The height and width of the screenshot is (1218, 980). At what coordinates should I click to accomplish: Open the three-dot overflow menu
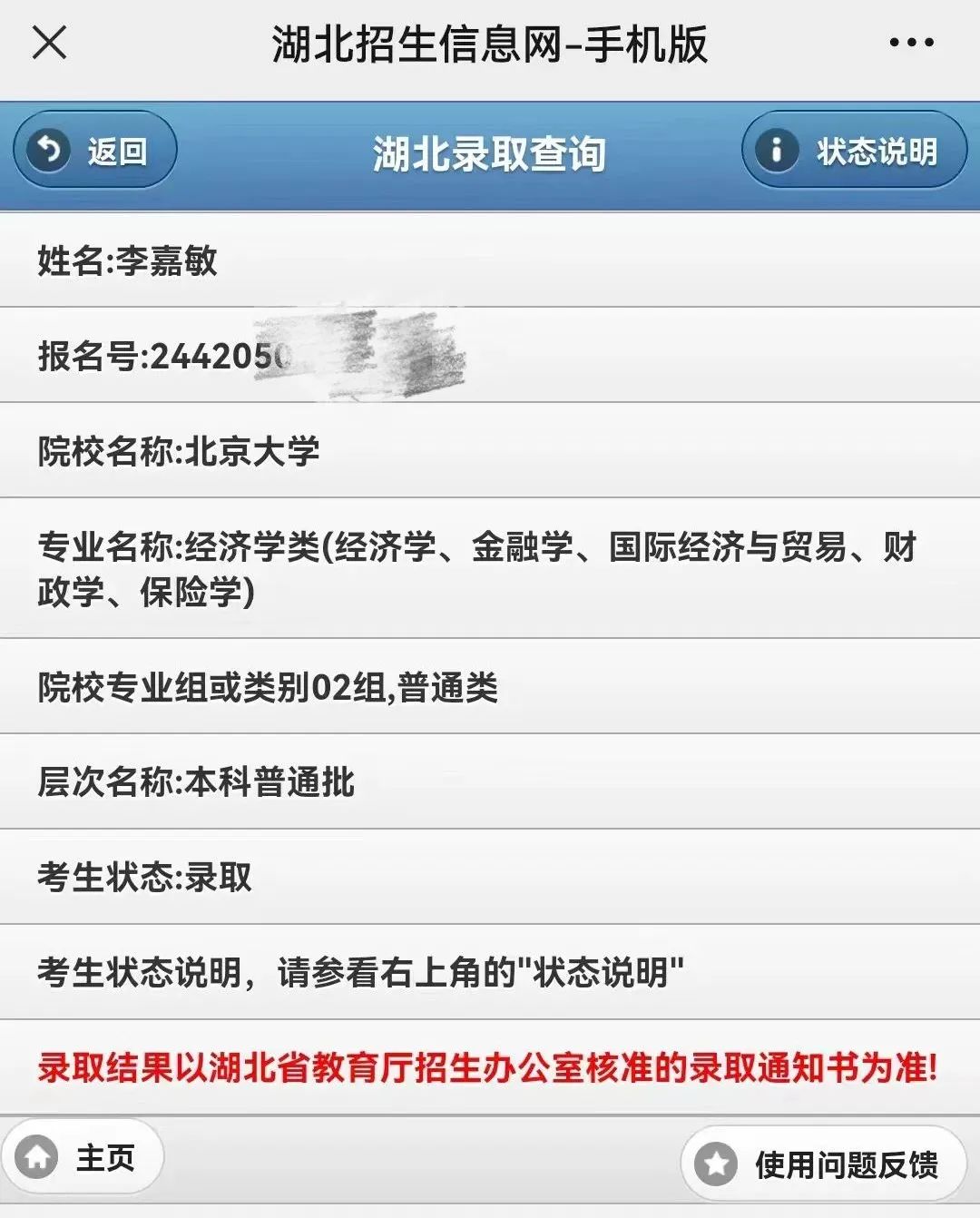coord(911,42)
